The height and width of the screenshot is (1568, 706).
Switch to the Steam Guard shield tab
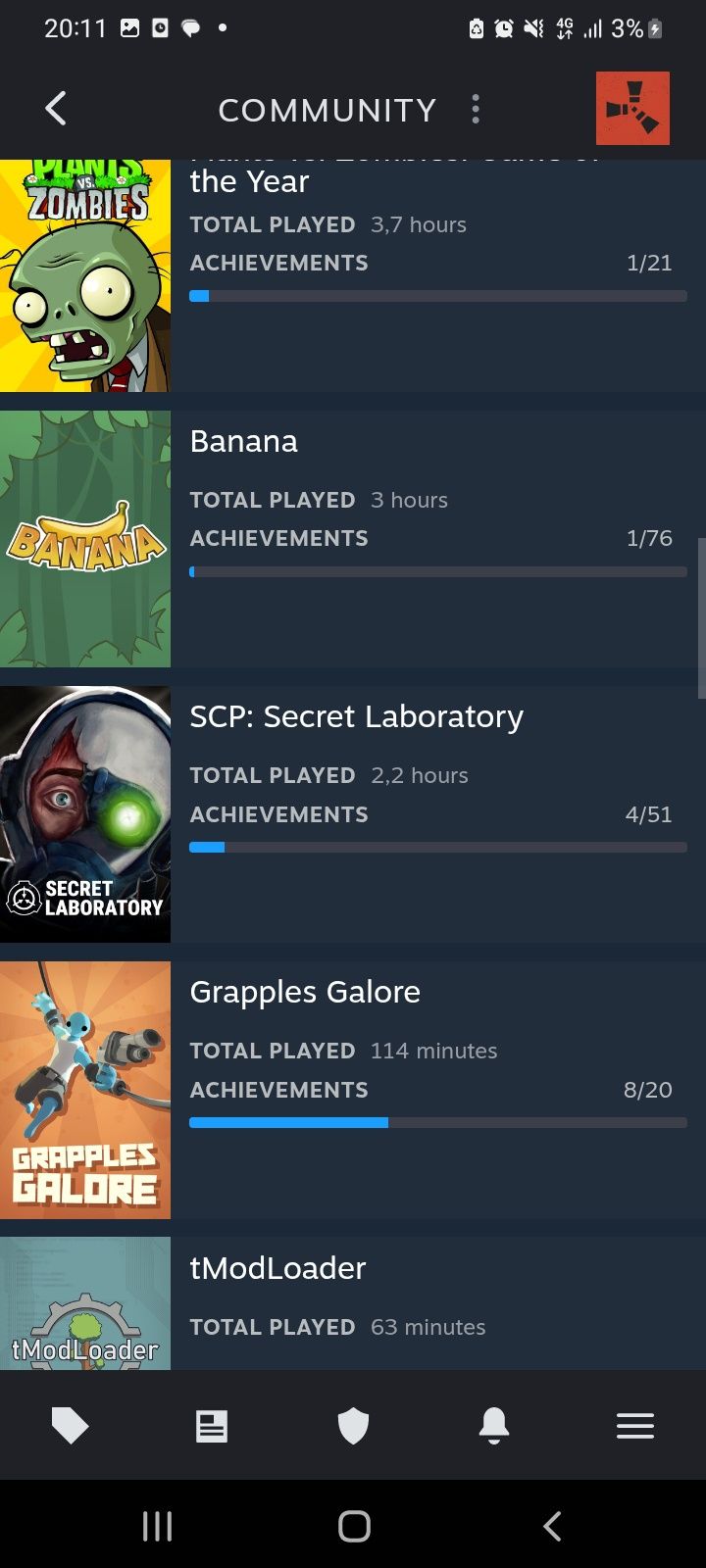353,1426
